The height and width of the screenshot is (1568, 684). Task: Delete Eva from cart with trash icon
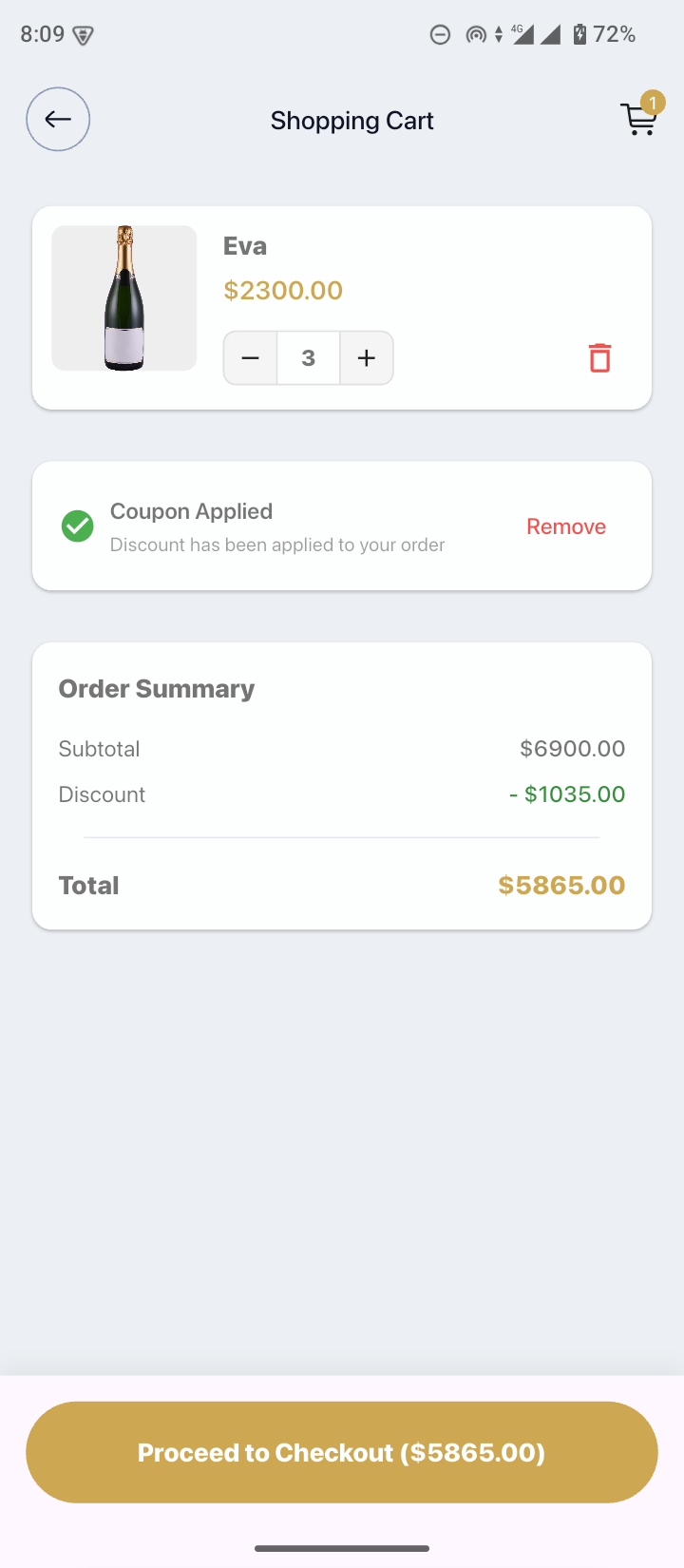pos(599,358)
